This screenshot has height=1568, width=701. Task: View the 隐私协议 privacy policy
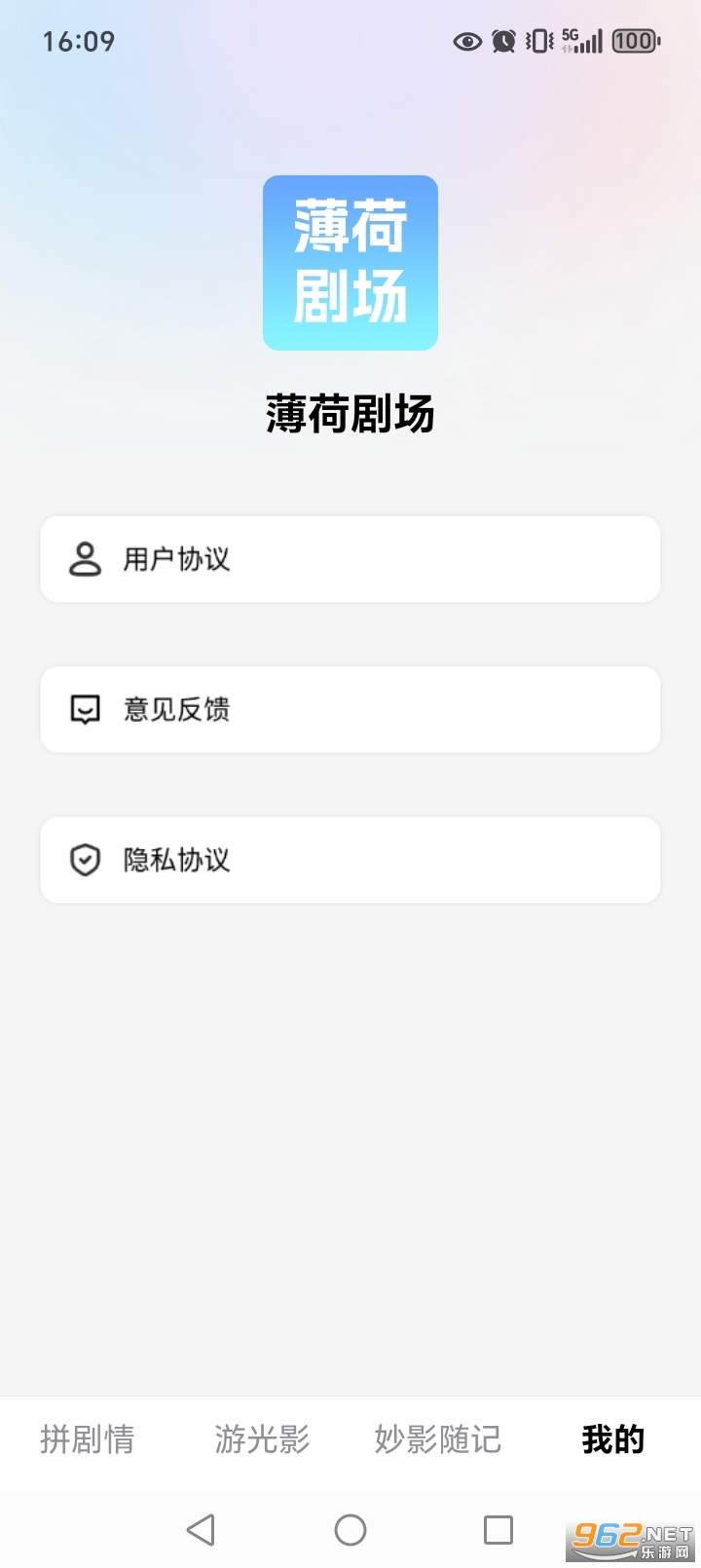(350, 860)
